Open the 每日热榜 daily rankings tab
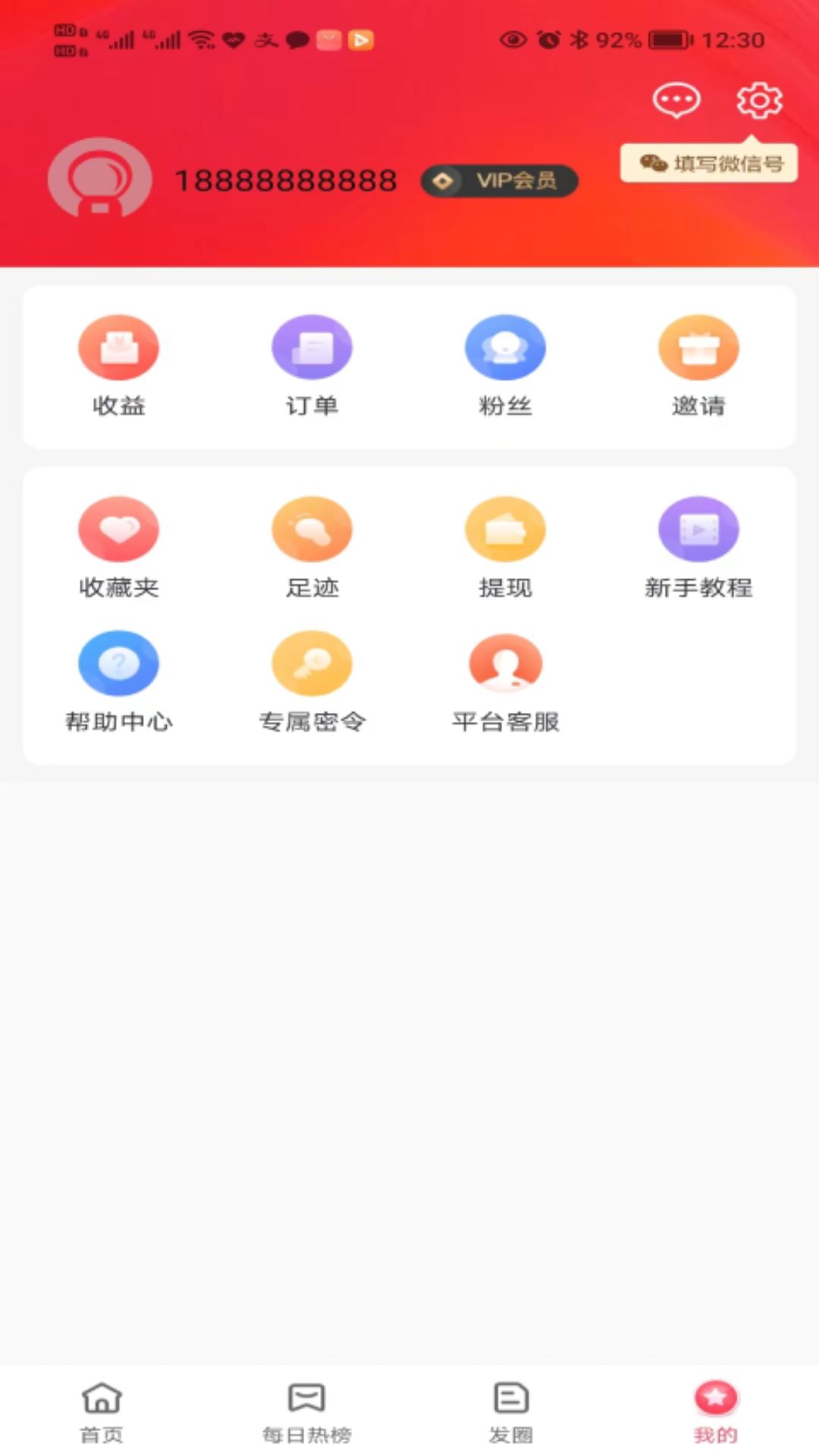The height and width of the screenshot is (1456, 819). (306, 1410)
